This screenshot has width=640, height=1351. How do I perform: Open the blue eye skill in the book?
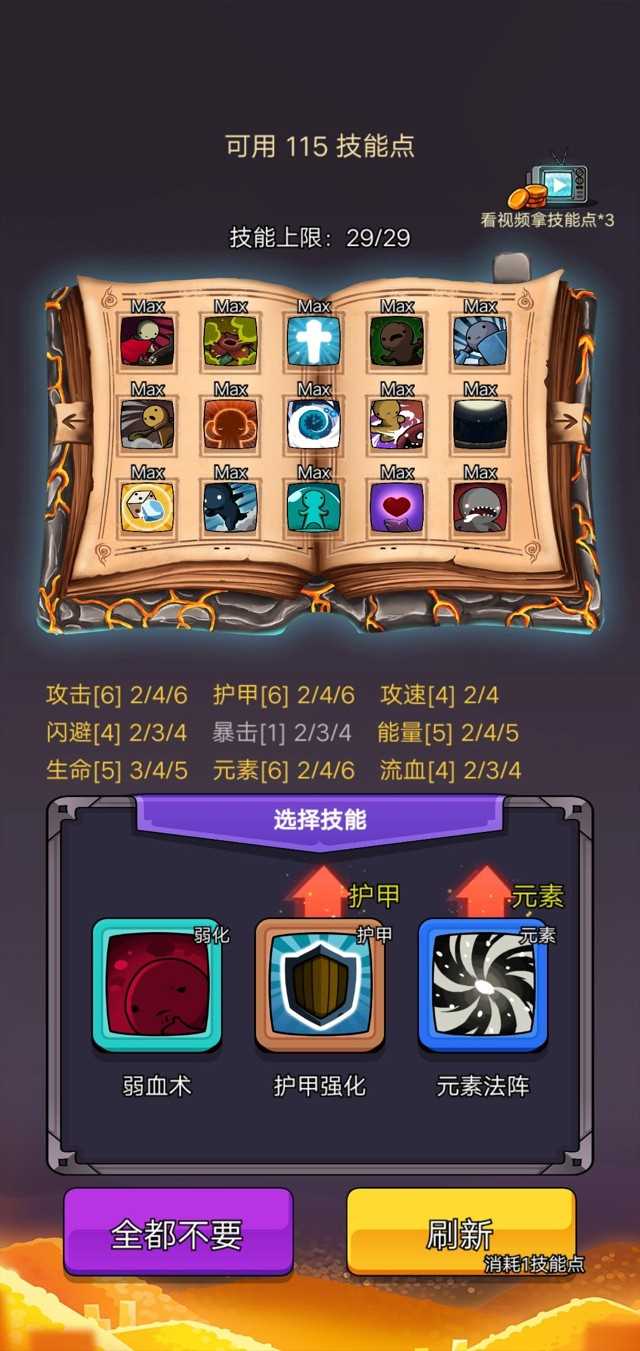(314, 424)
